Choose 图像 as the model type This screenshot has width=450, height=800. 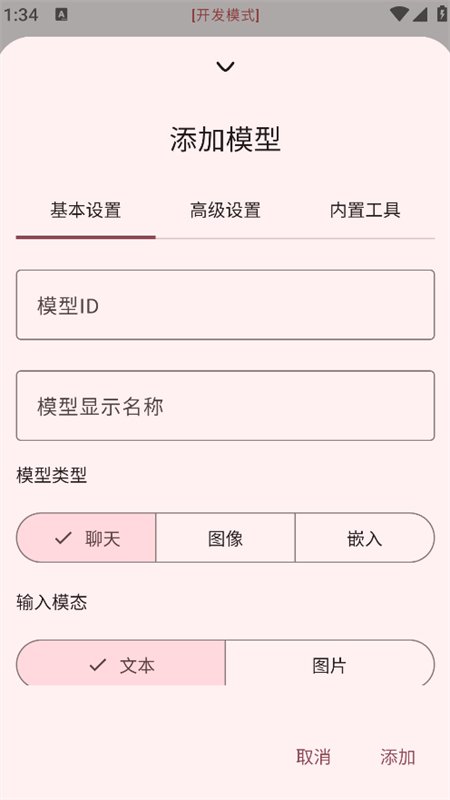coord(225,538)
